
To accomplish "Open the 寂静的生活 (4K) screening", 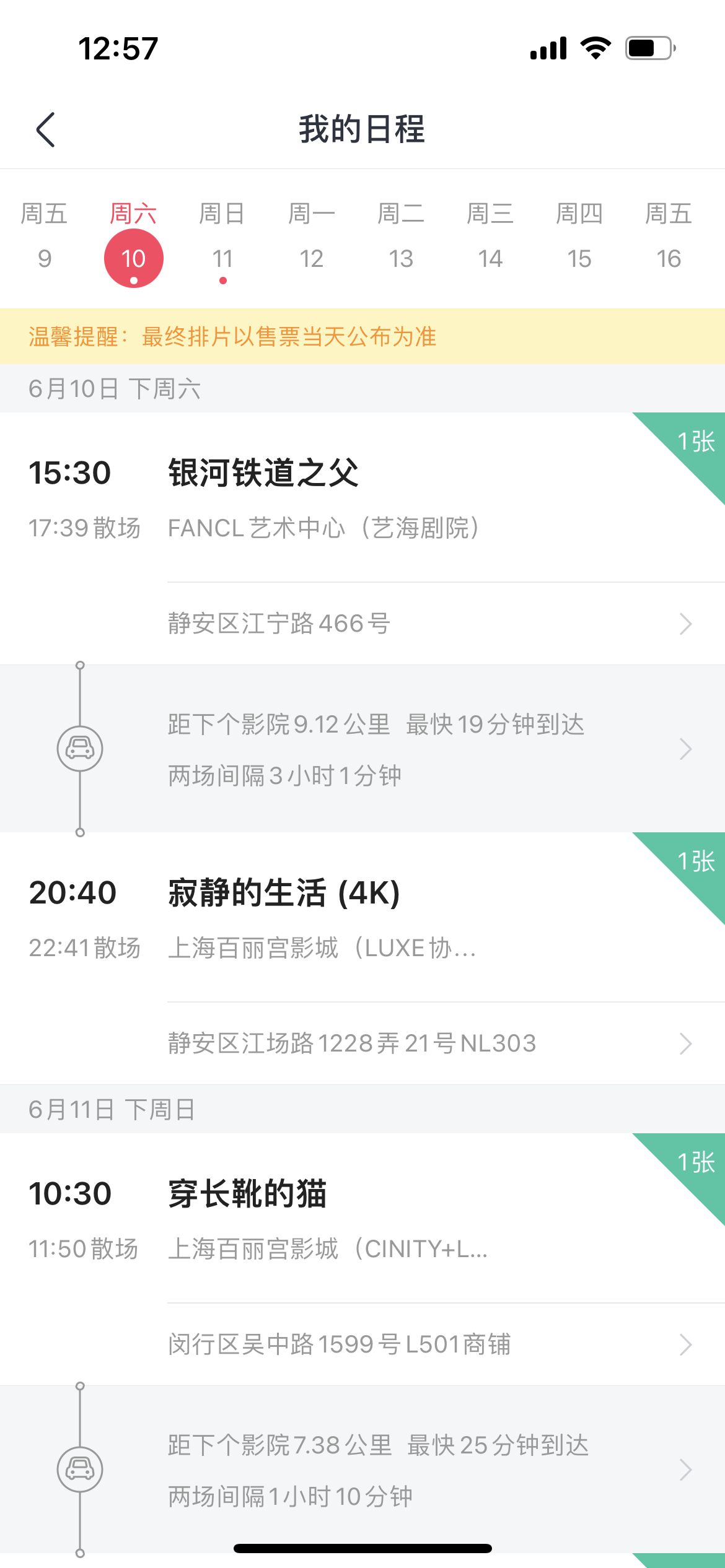I will pyautogui.click(x=362, y=917).
